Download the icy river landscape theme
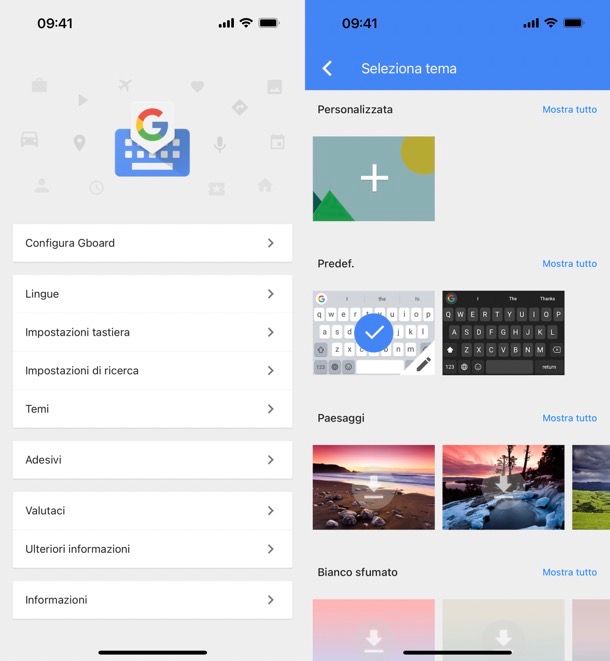Viewport: 610px width, 661px height. click(x=503, y=487)
